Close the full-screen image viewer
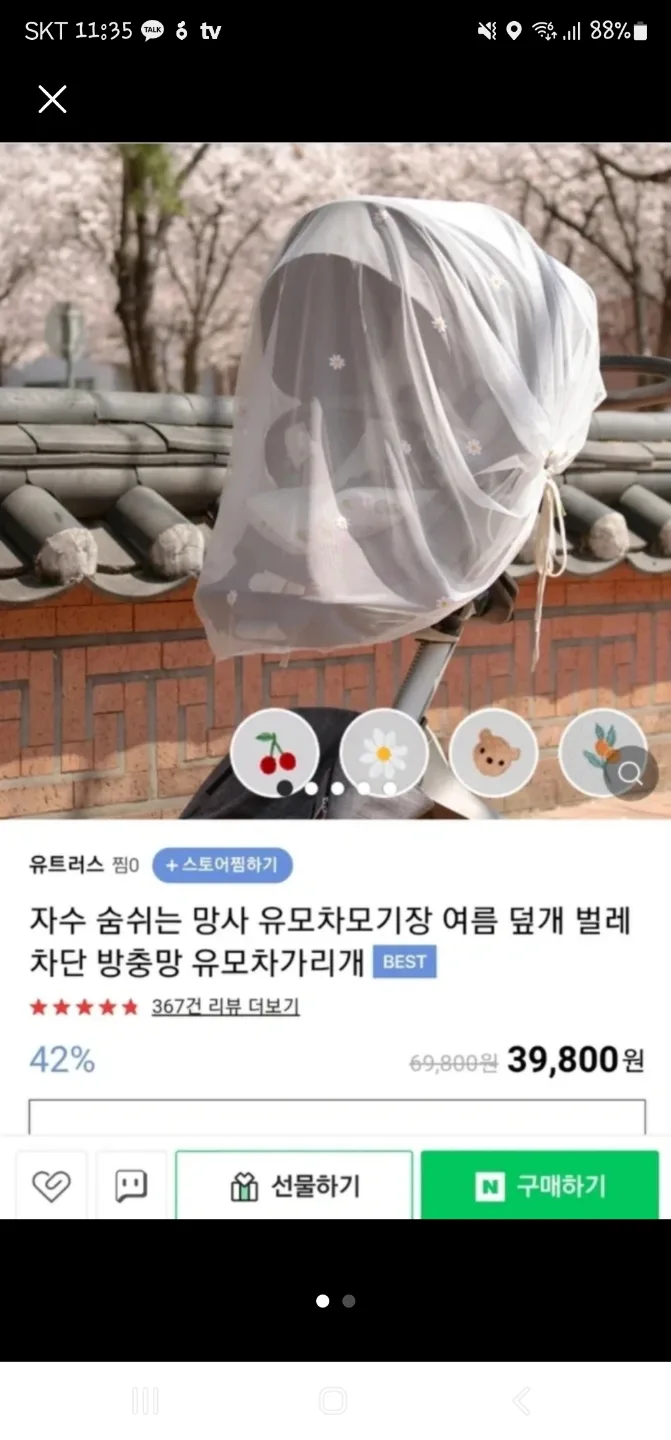671x1440 pixels. (x=52, y=99)
